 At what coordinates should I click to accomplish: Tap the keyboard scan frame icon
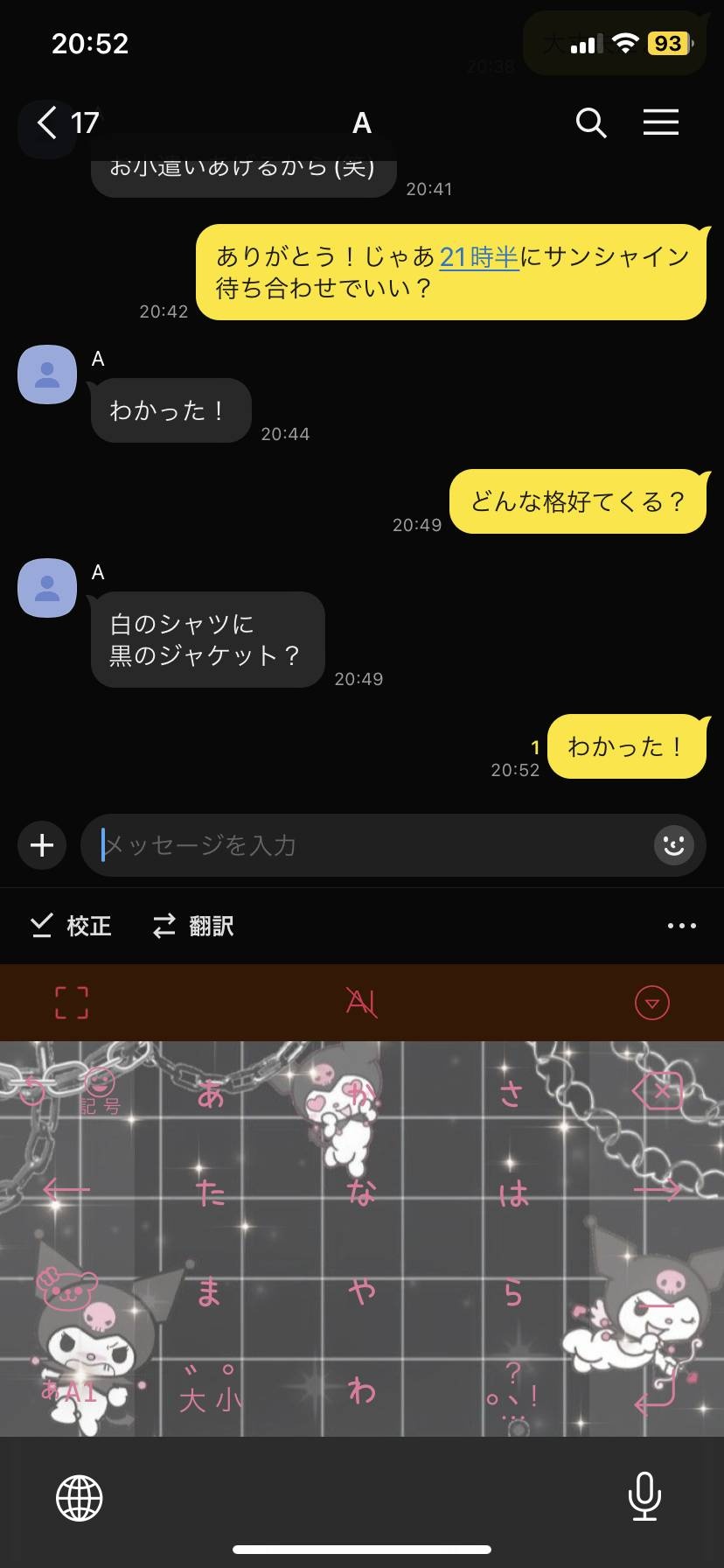point(72,1003)
